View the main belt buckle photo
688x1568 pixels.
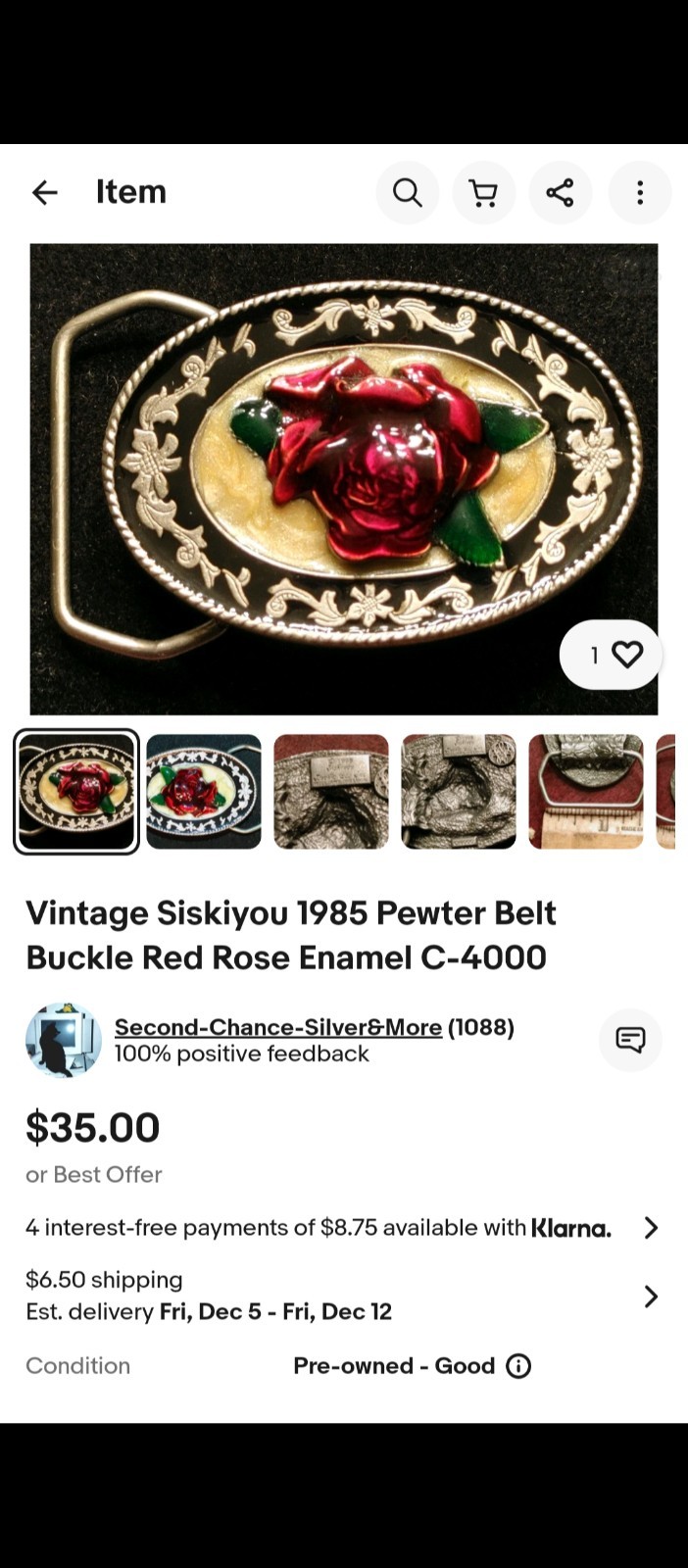tap(343, 478)
